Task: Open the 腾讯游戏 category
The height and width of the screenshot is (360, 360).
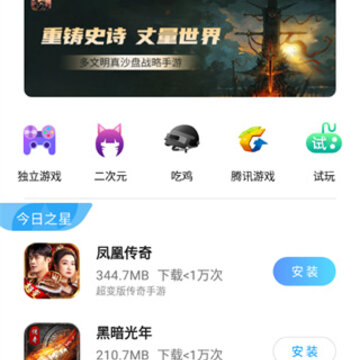Action: tap(253, 153)
